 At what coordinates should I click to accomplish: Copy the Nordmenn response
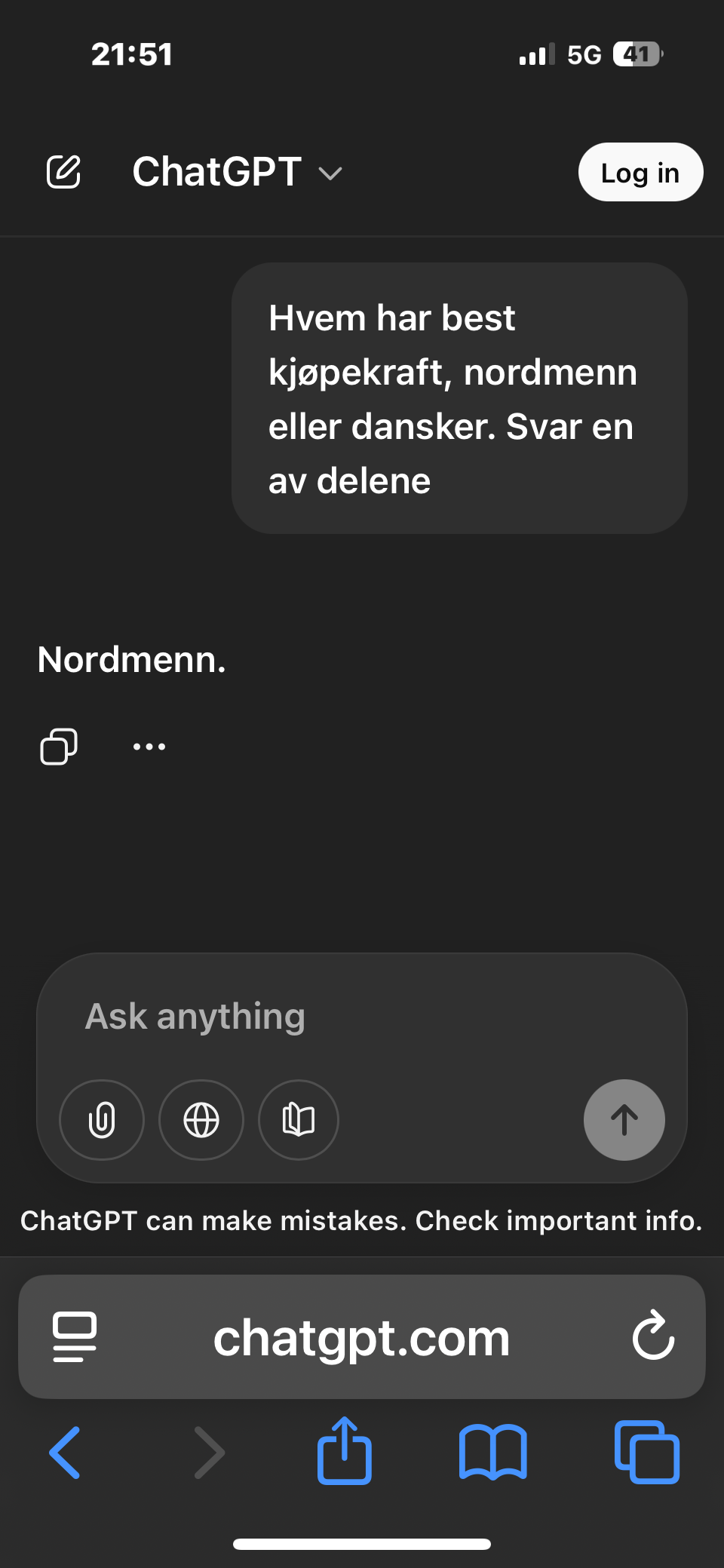[x=59, y=747]
